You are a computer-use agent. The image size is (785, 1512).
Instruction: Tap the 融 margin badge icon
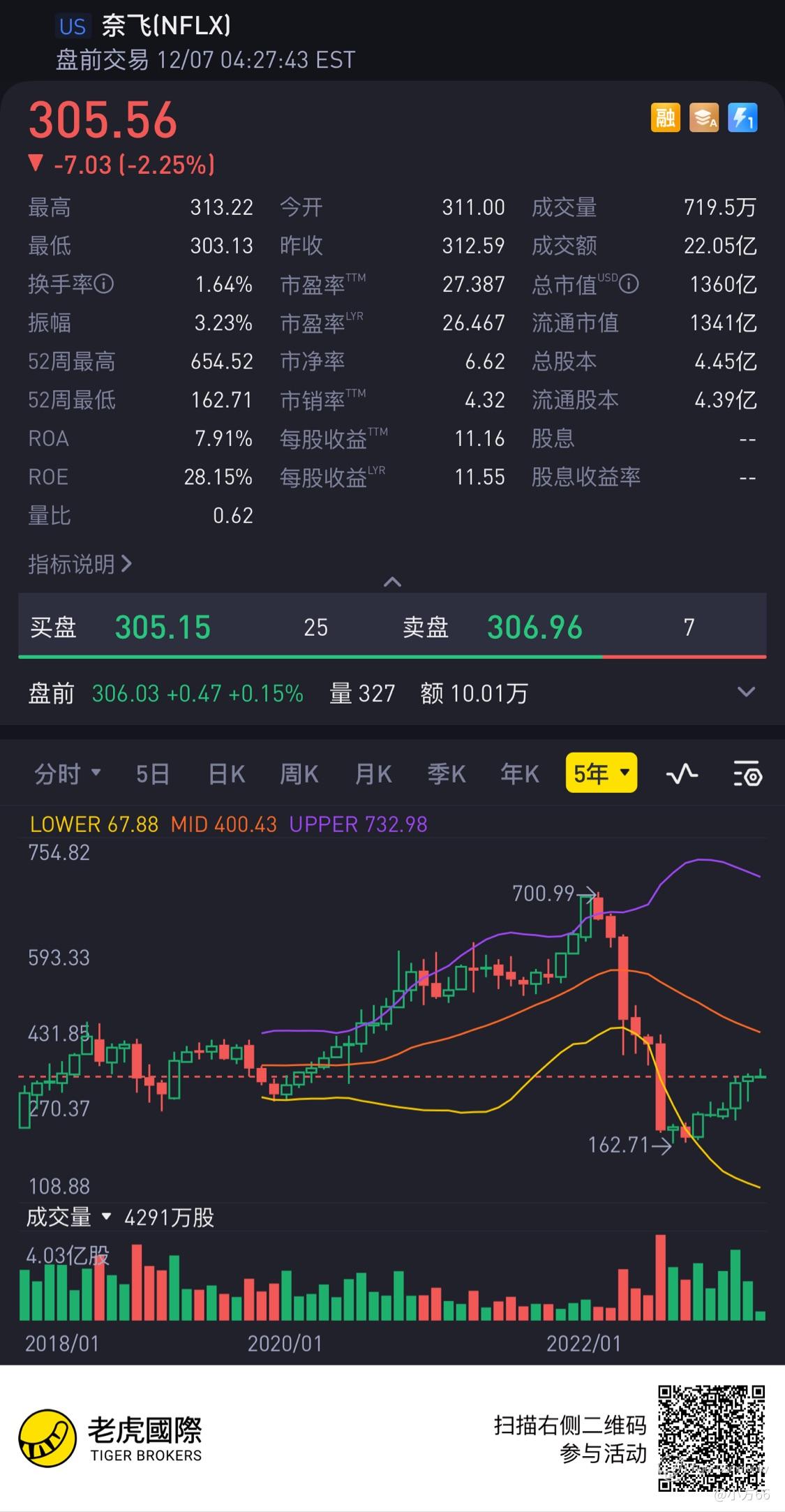click(x=665, y=117)
